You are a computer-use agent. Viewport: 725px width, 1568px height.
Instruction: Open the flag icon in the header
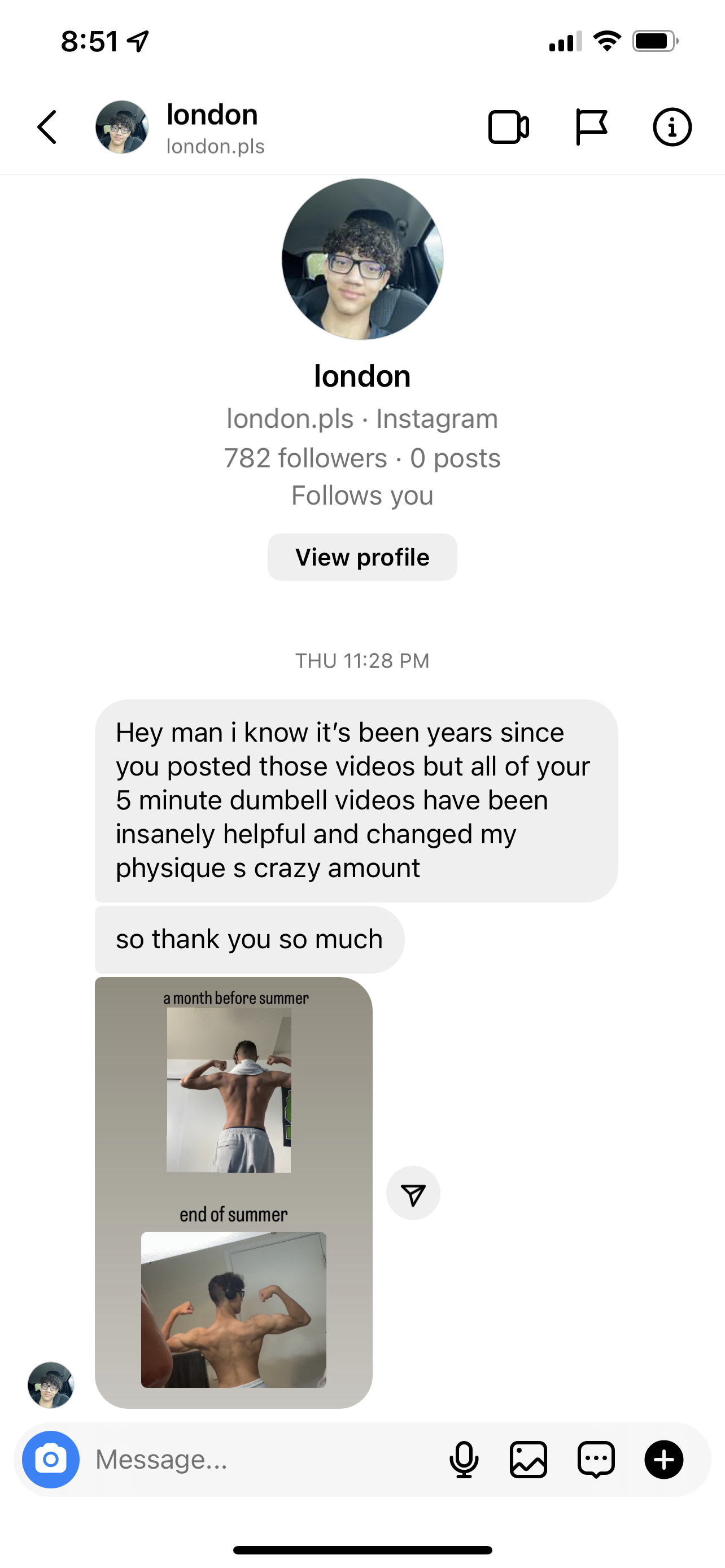[591, 127]
